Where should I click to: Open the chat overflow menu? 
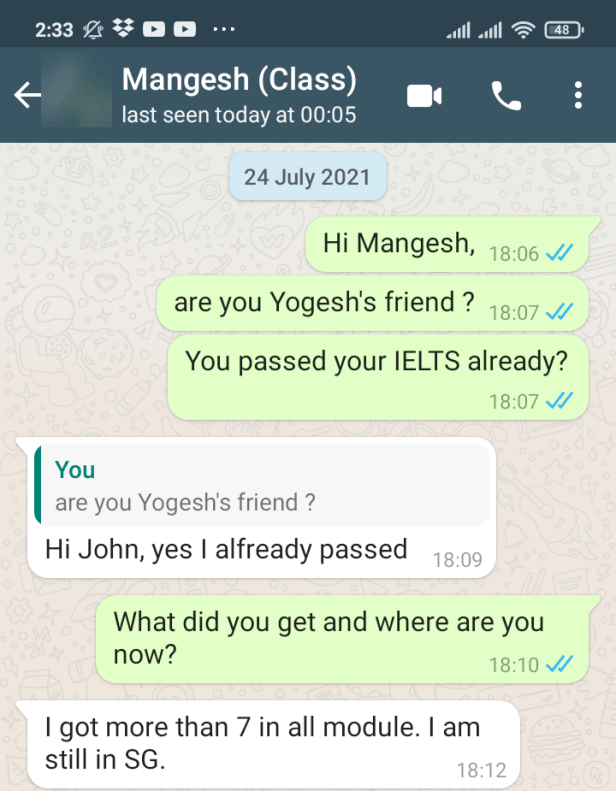578,95
